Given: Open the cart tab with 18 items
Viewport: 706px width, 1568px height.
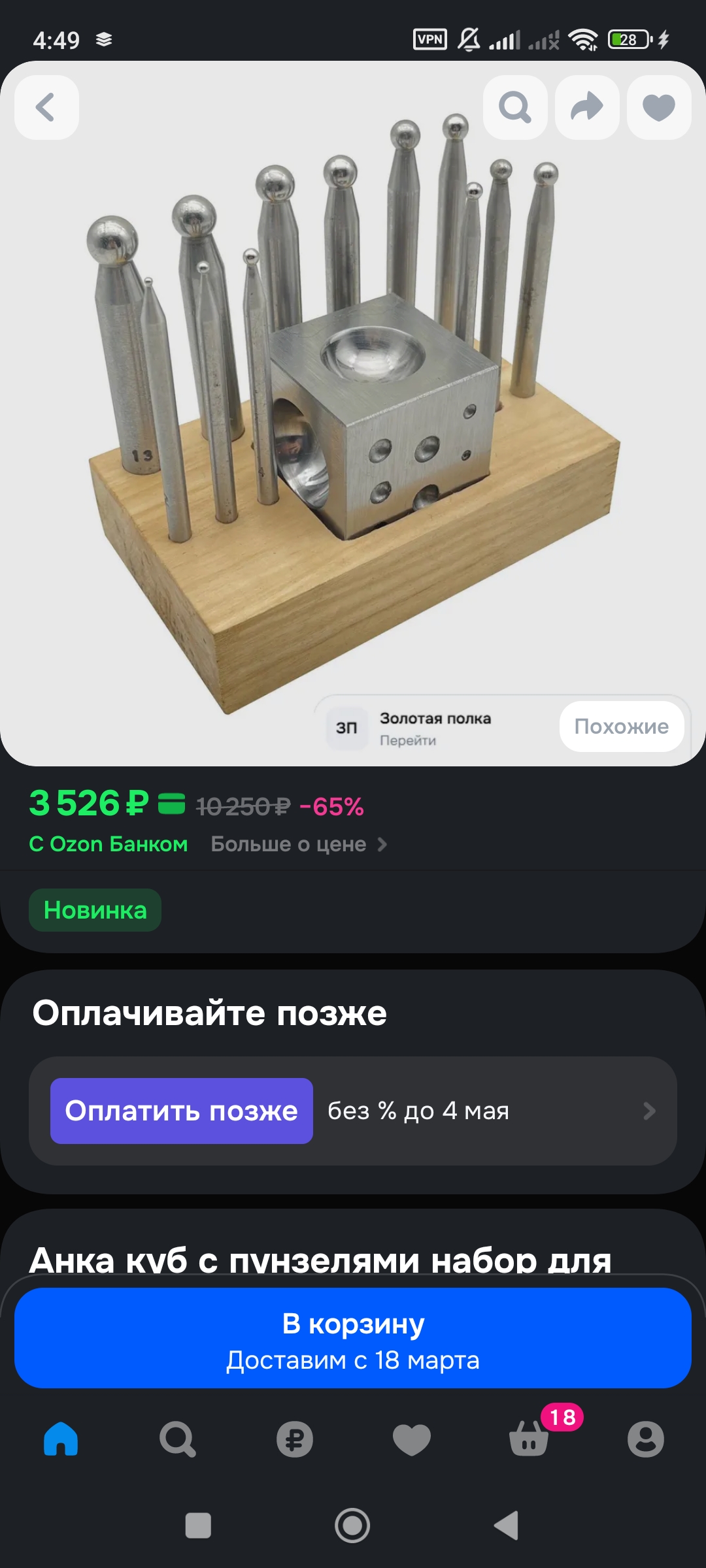Looking at the screenshot, I should pos(529,1439).
